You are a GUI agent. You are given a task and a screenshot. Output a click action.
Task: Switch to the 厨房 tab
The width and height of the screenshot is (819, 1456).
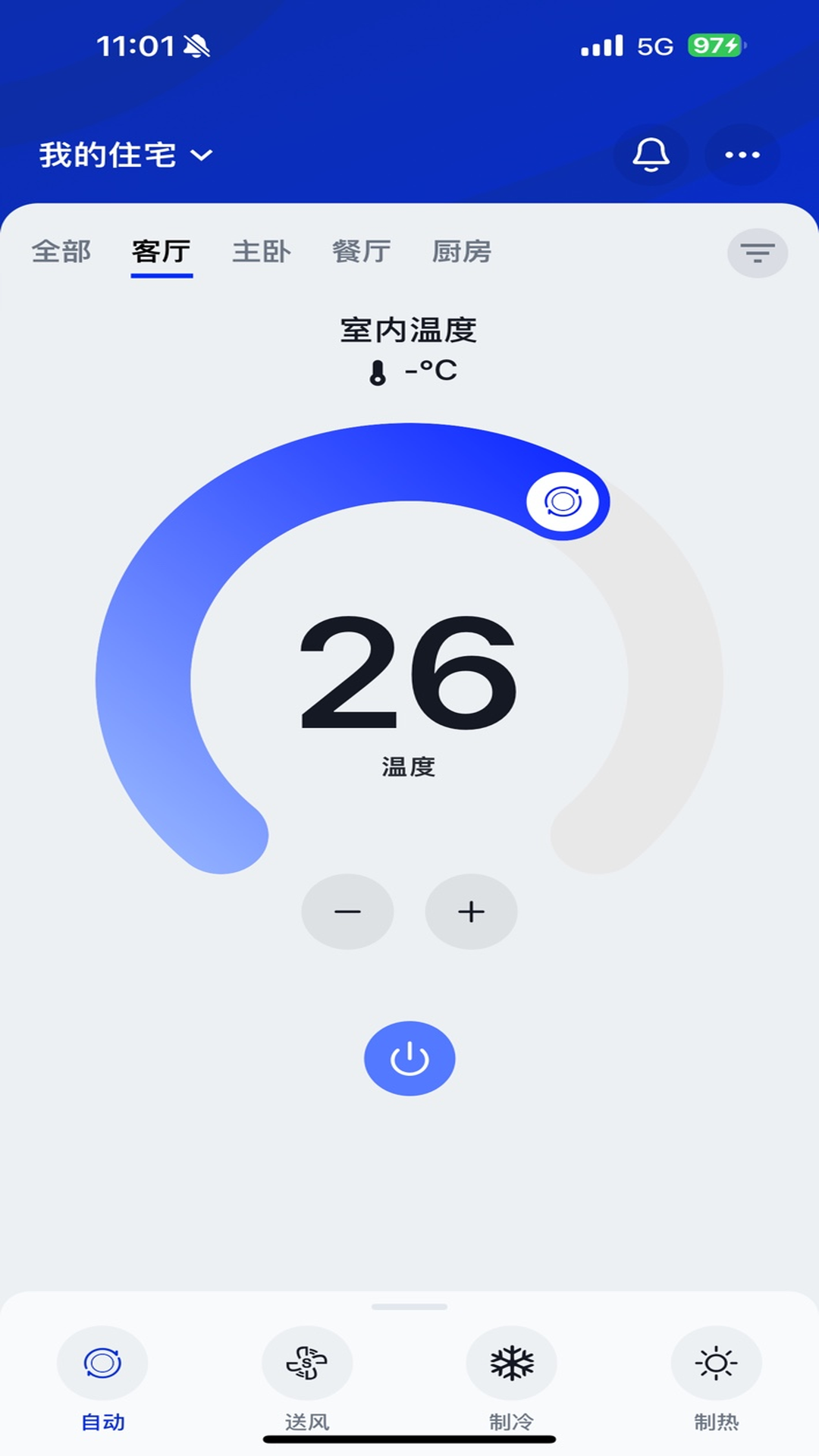(x=462, y=252)
